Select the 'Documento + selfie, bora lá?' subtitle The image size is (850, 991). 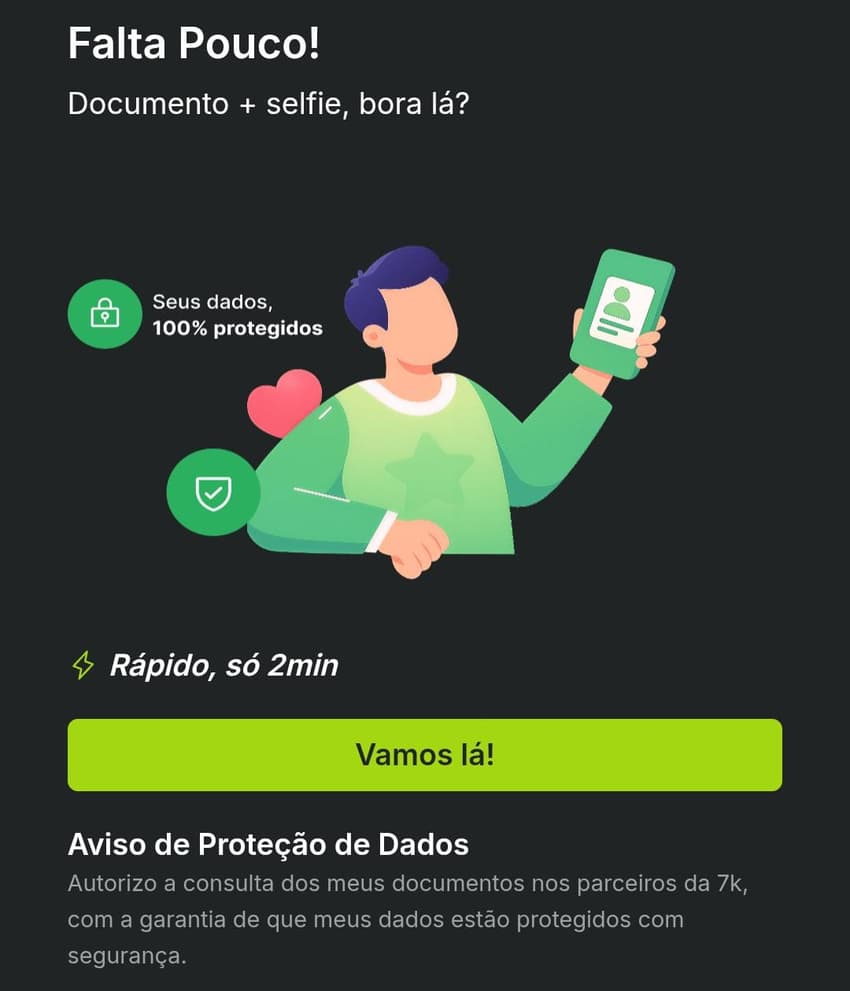point(270,103)
